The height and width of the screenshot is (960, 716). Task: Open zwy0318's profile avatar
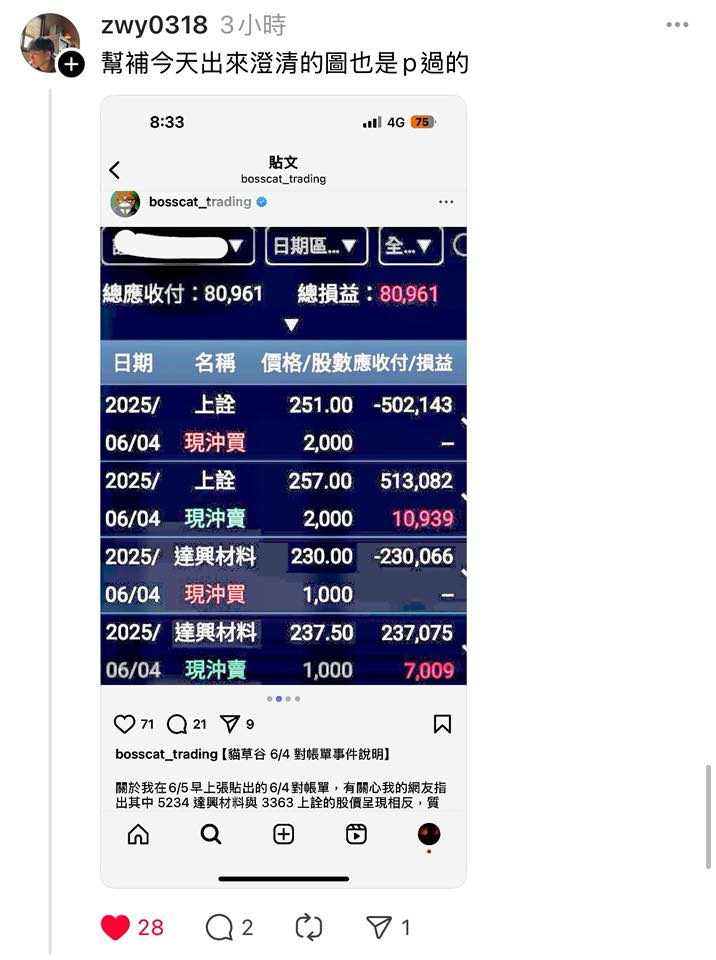(x=49, y=42)
